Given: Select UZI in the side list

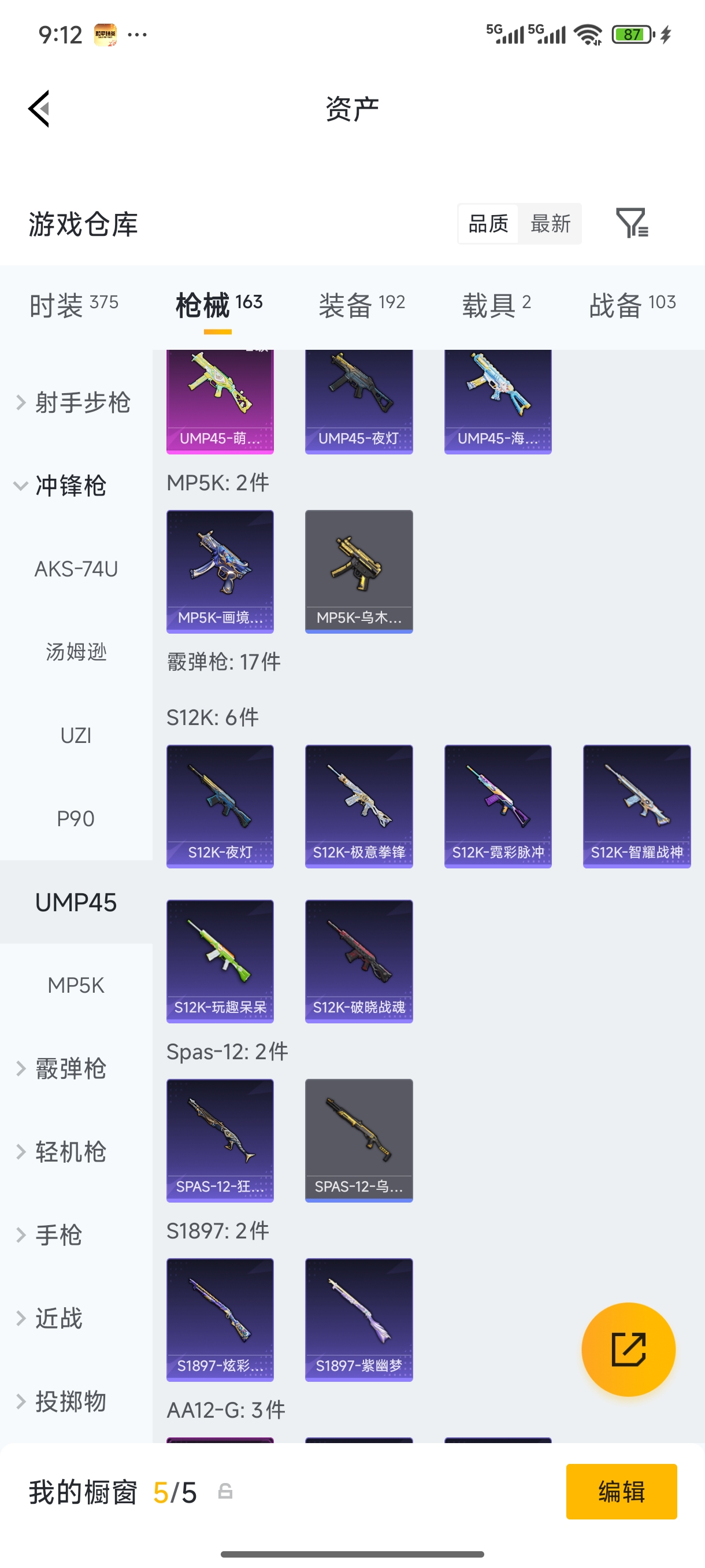Looking at the screenshot, I should (x=76, y=735).
